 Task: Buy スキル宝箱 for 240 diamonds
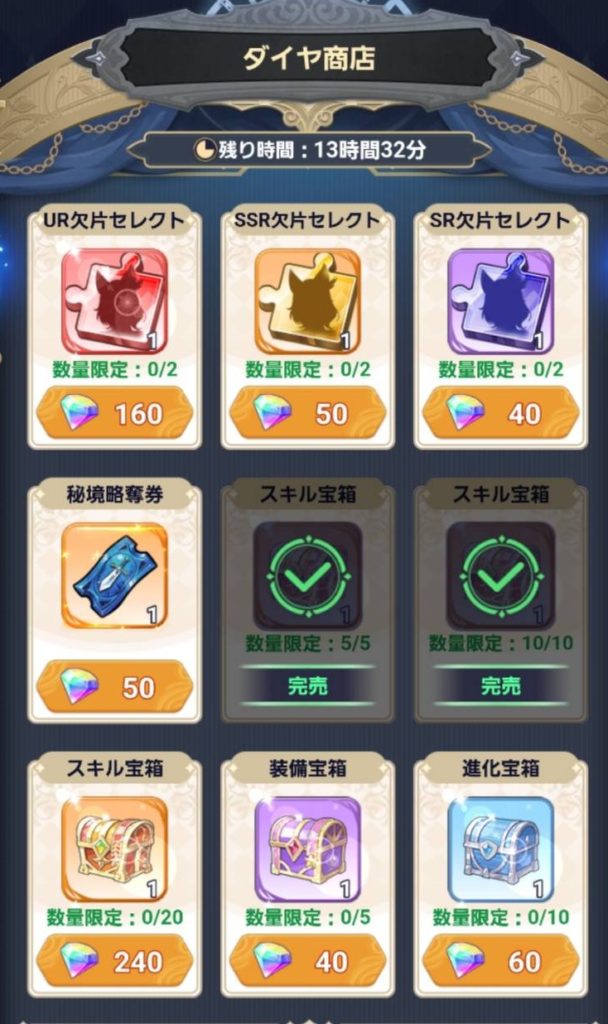pyautogui.click(x=114, y=961)
